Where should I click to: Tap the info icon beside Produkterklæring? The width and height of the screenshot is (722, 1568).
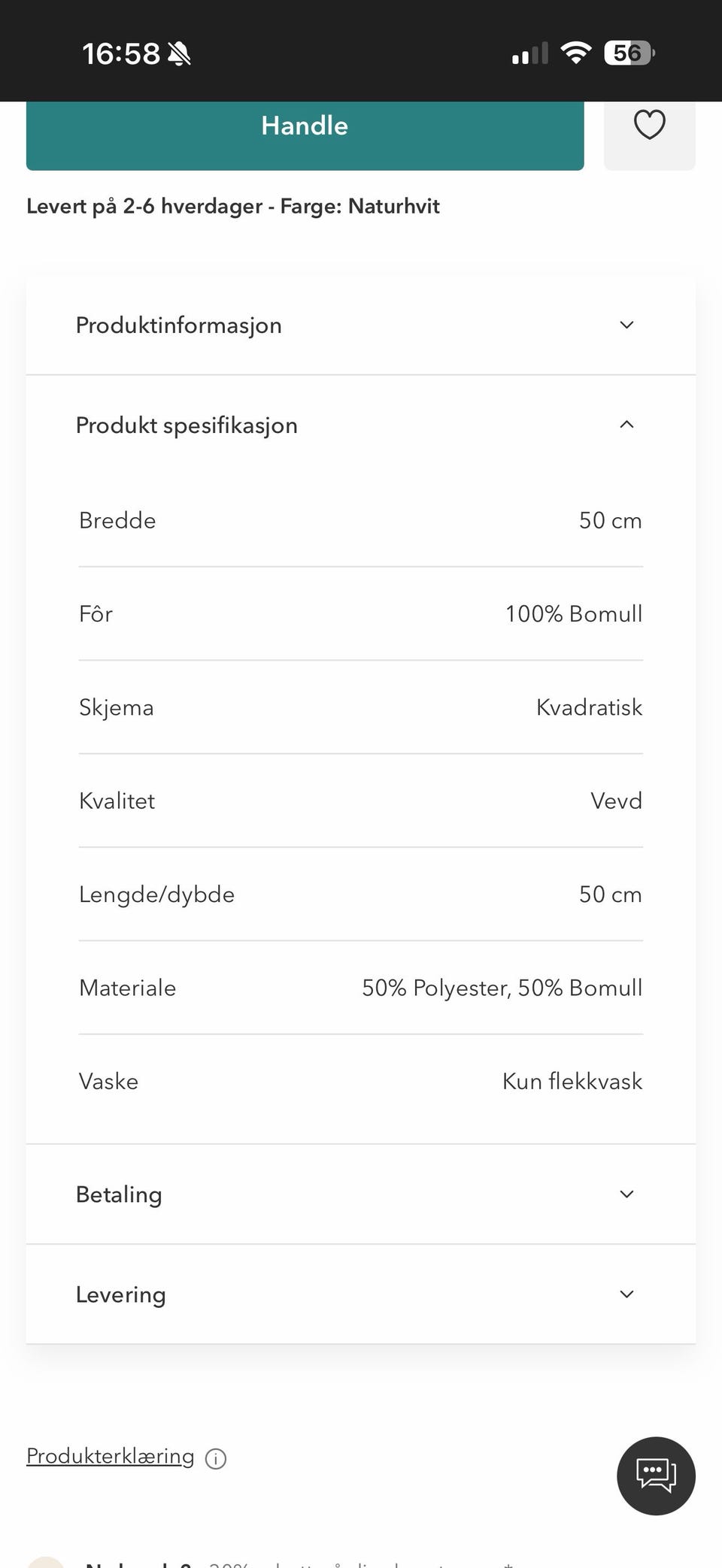coord(215,1458)
